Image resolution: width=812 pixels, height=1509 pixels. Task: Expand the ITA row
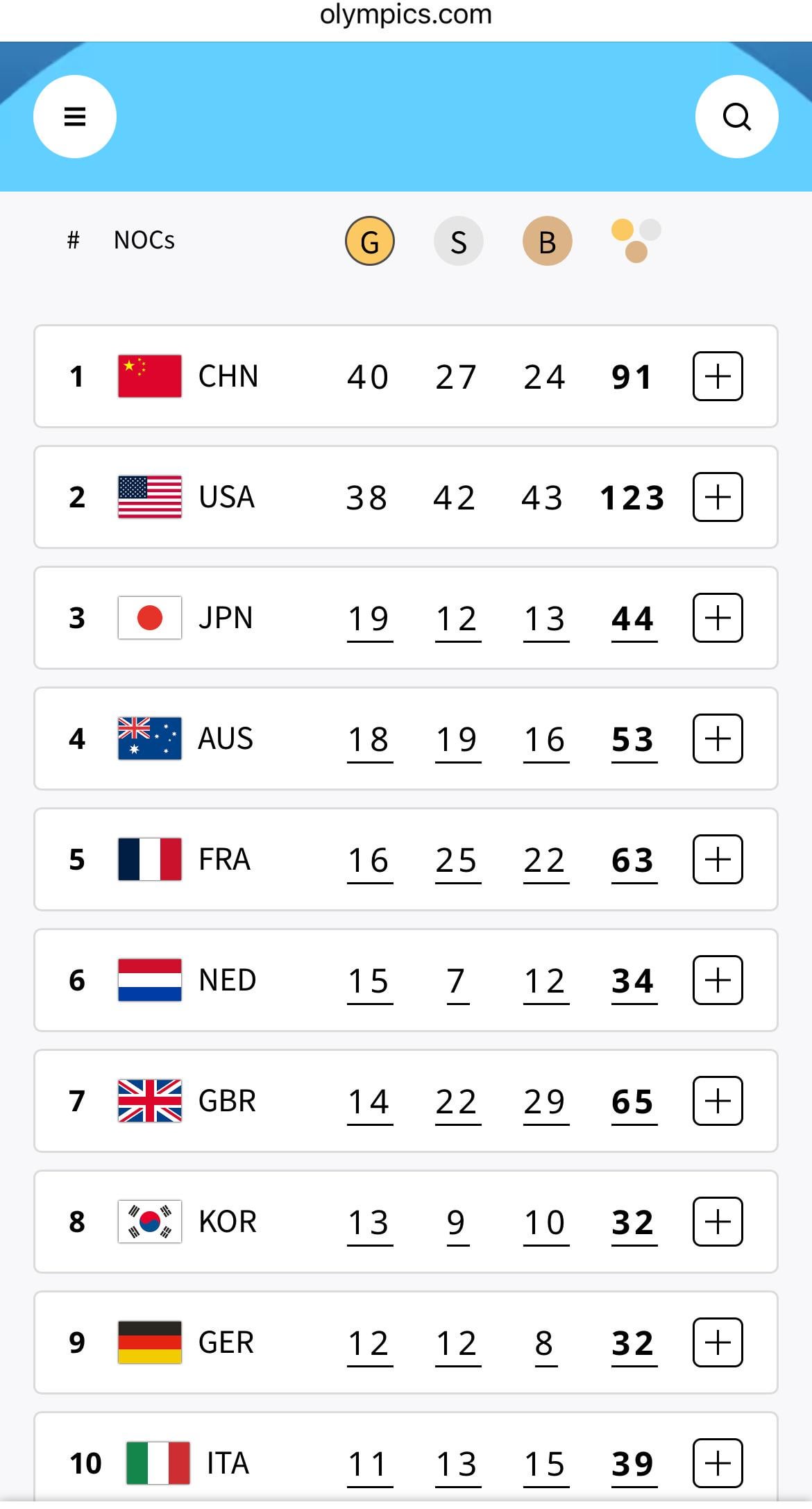click(x=718, y=1463)
